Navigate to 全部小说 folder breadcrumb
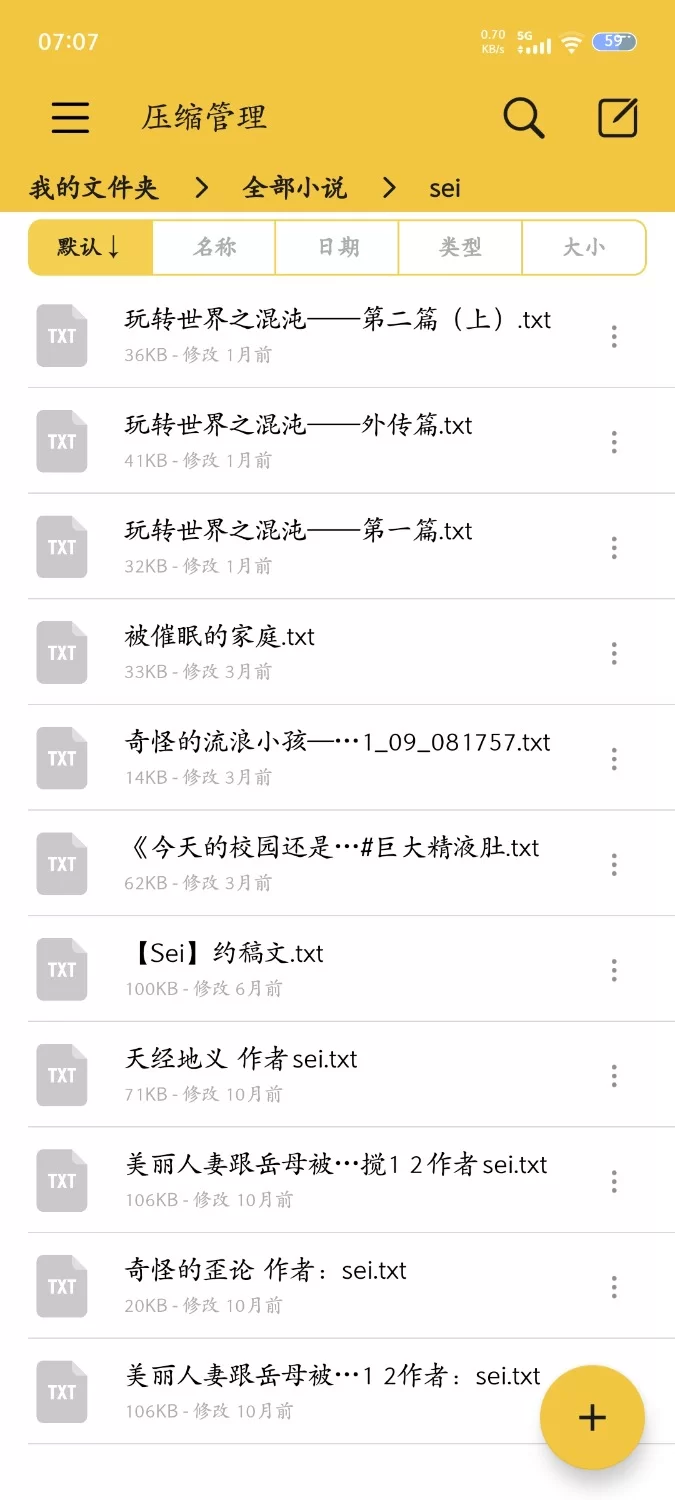Screen dimensions: 675x1500 click(294, 187)
